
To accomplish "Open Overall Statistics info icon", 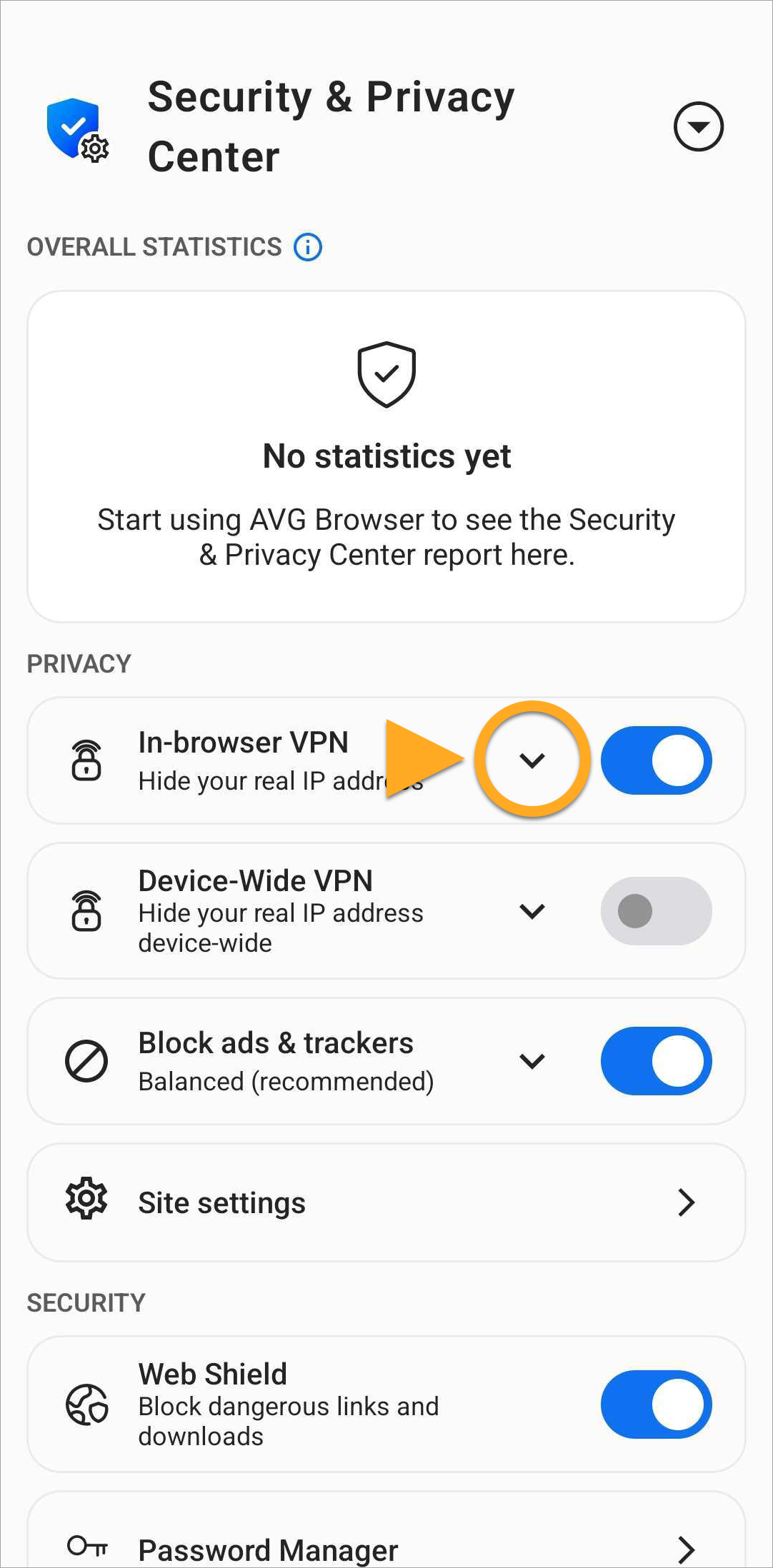I will [x=308, y=247].
